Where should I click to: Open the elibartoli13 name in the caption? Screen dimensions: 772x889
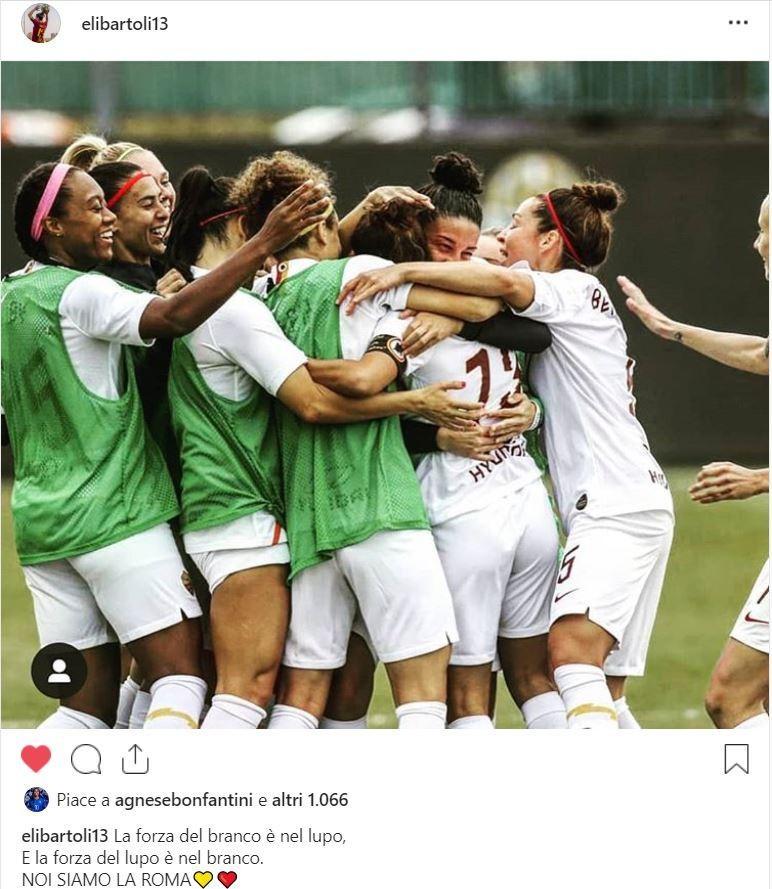point(64,836)
